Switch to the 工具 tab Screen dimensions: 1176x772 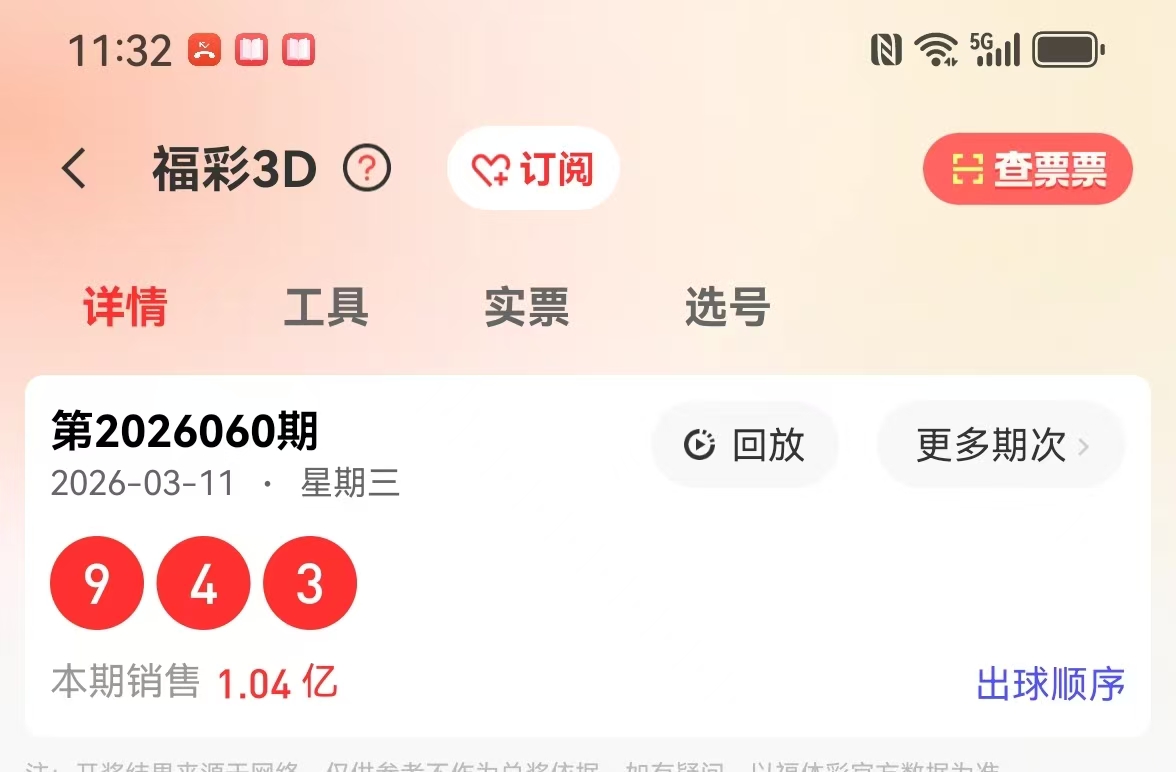click(x=326, y=307)
